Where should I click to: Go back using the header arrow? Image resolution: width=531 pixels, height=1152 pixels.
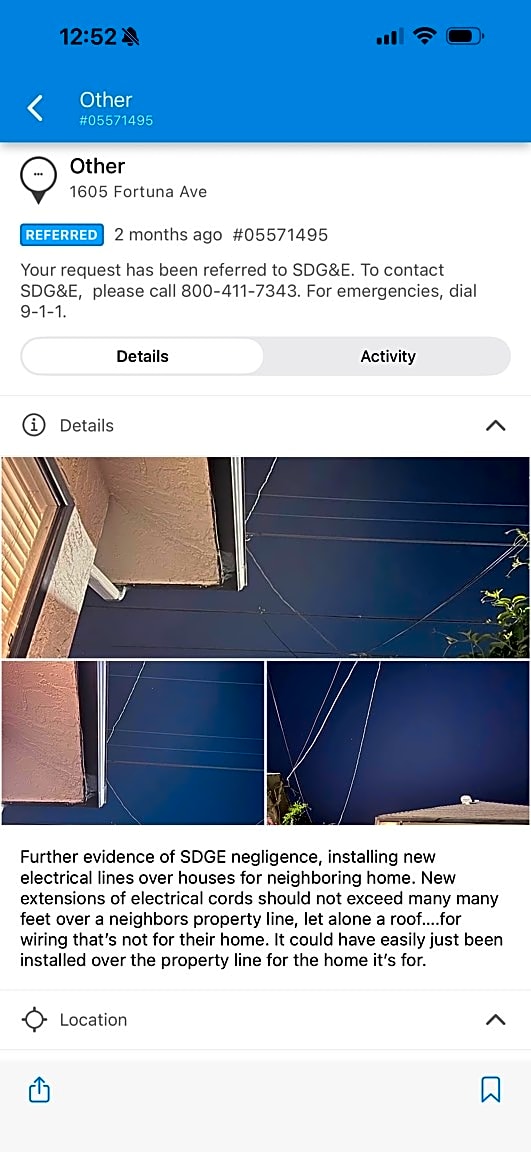click(x=35, y=108)
